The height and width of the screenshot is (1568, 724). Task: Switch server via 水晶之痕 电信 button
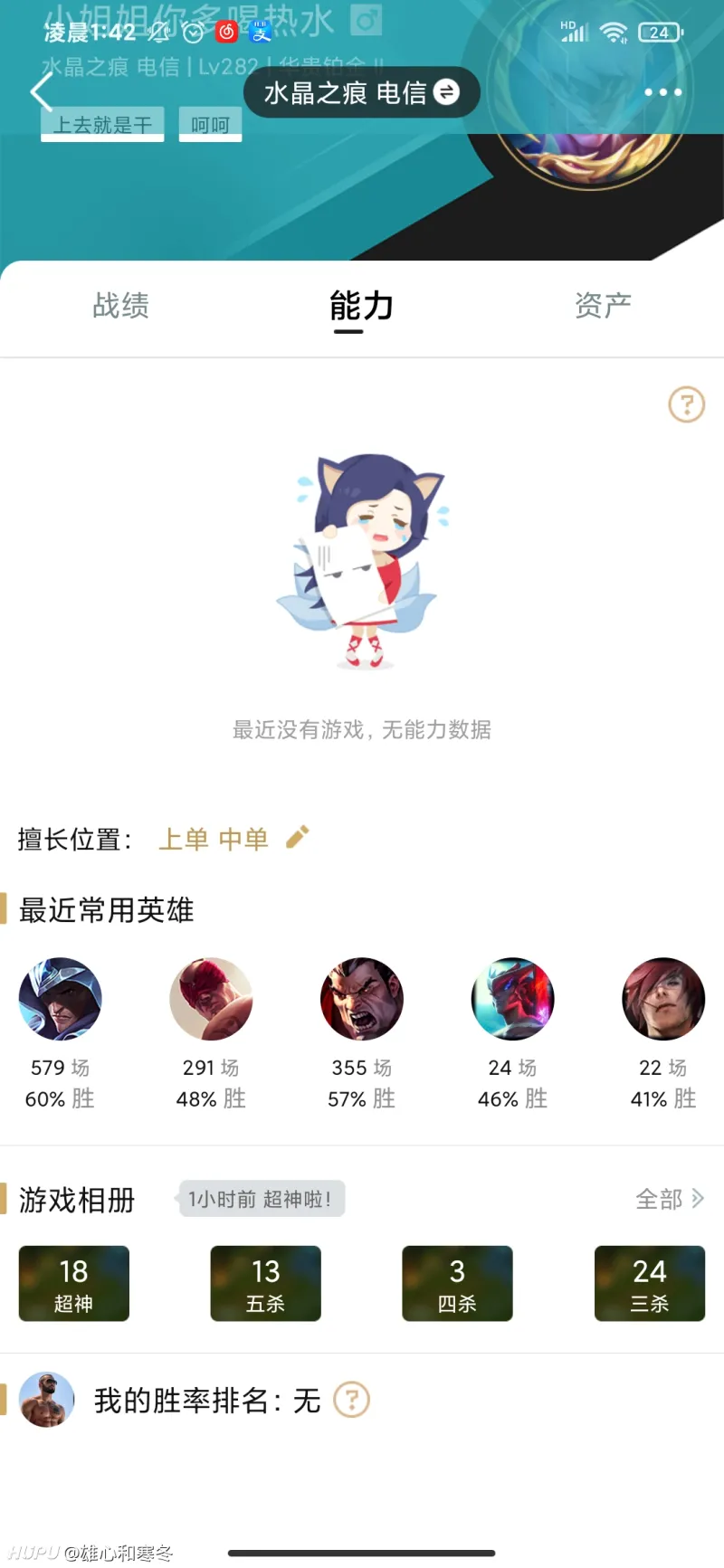361,92
